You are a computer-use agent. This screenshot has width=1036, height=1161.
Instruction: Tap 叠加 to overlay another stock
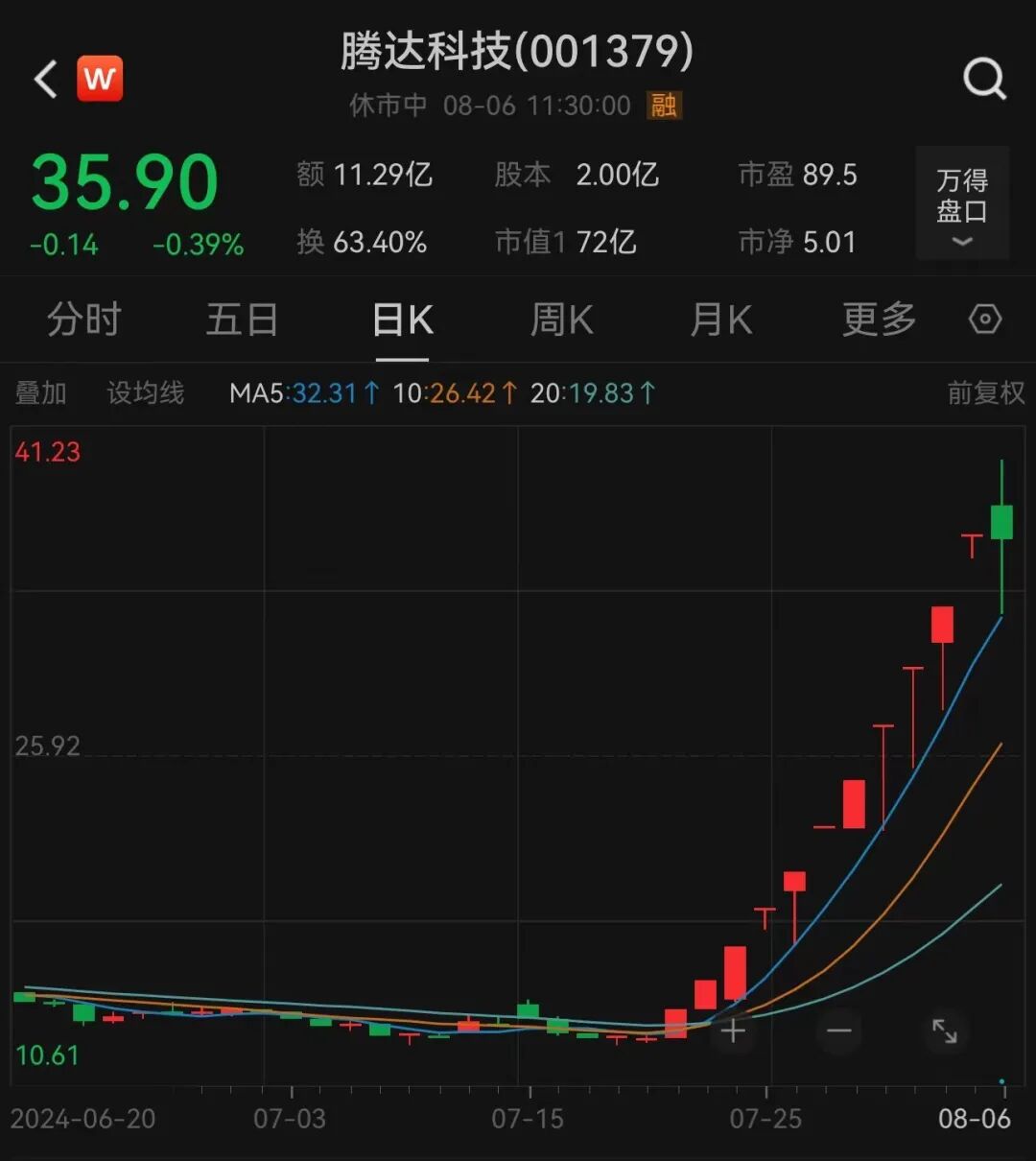click(x=40, y=393)
